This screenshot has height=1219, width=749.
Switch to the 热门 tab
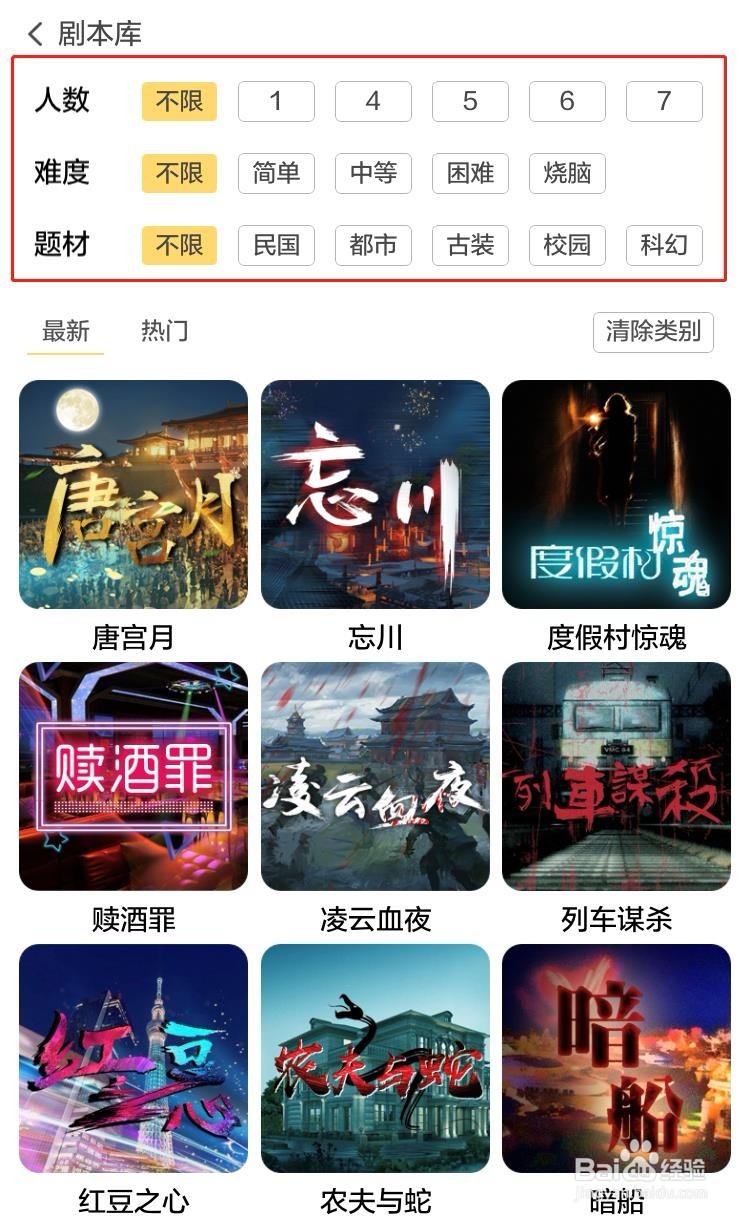pos(163,331)
